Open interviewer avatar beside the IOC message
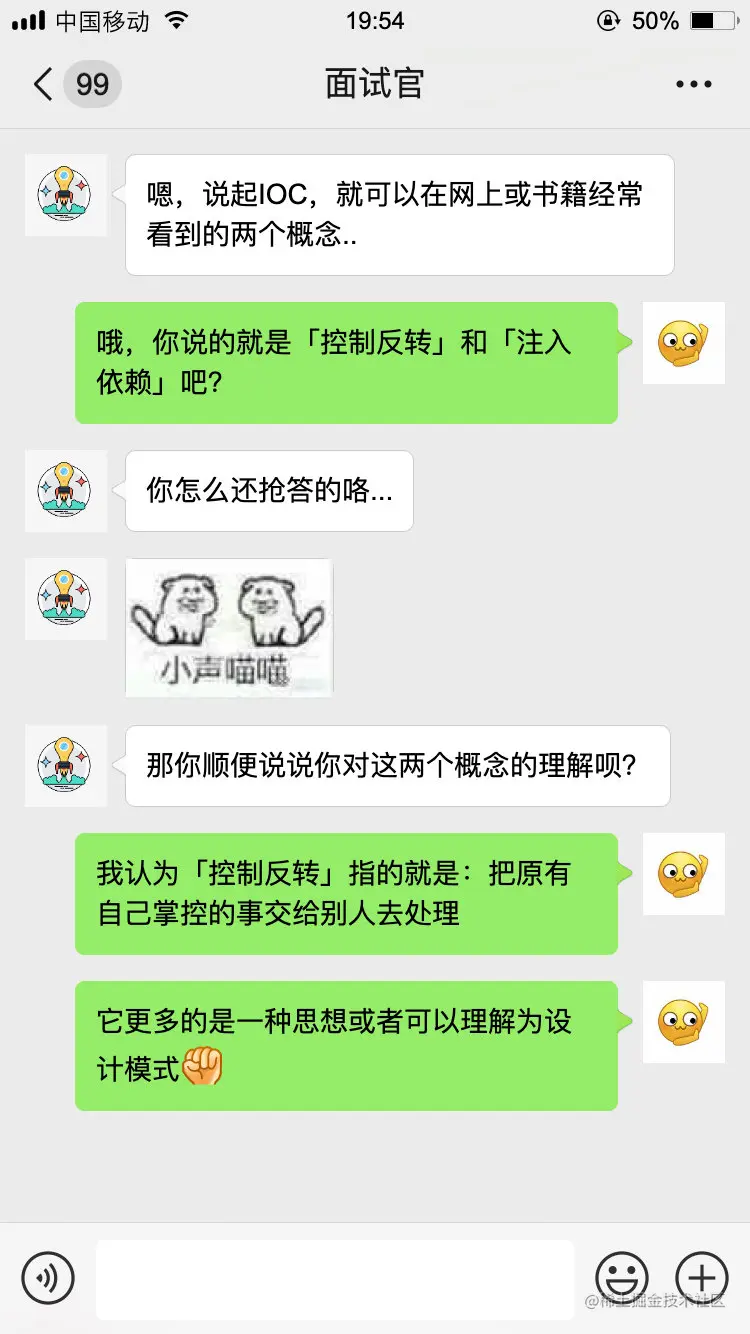The width and height of the screenshot is (750, 1334). (x=65, y=195)
